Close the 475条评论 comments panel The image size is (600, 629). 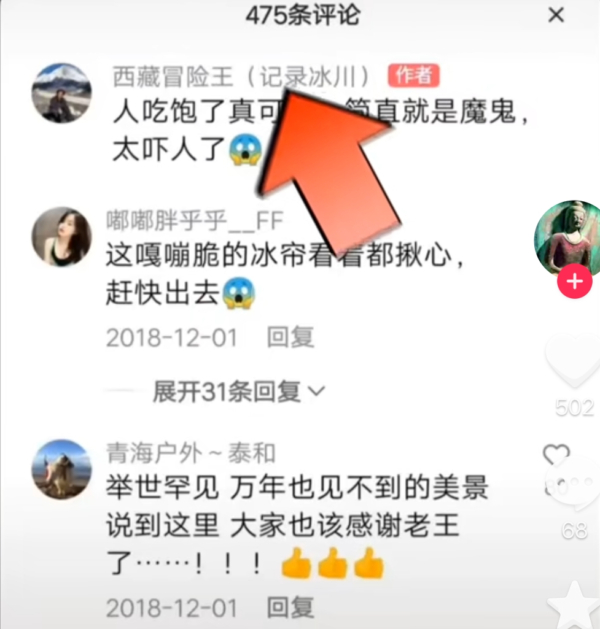click(x=557, y=15)
